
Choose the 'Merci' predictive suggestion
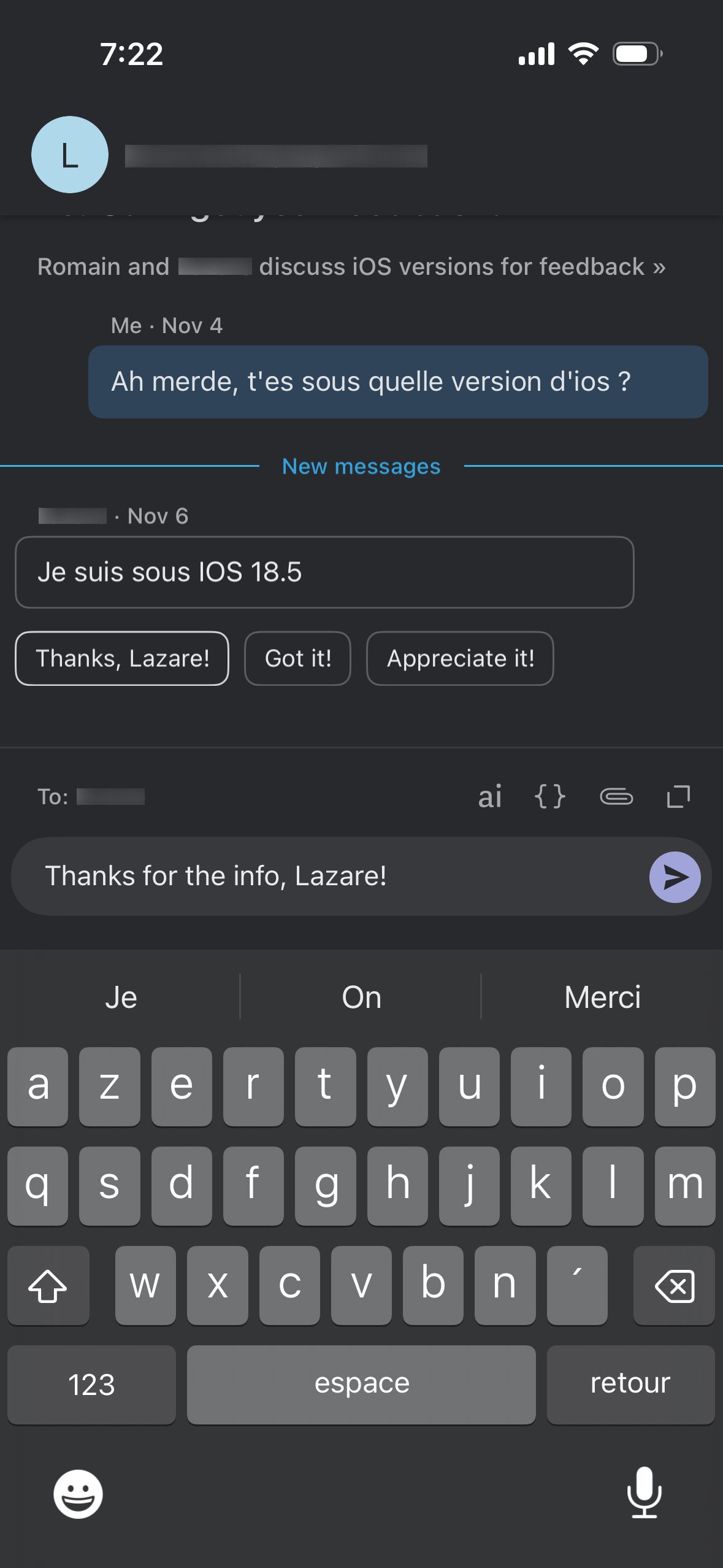tap(602, 997)
